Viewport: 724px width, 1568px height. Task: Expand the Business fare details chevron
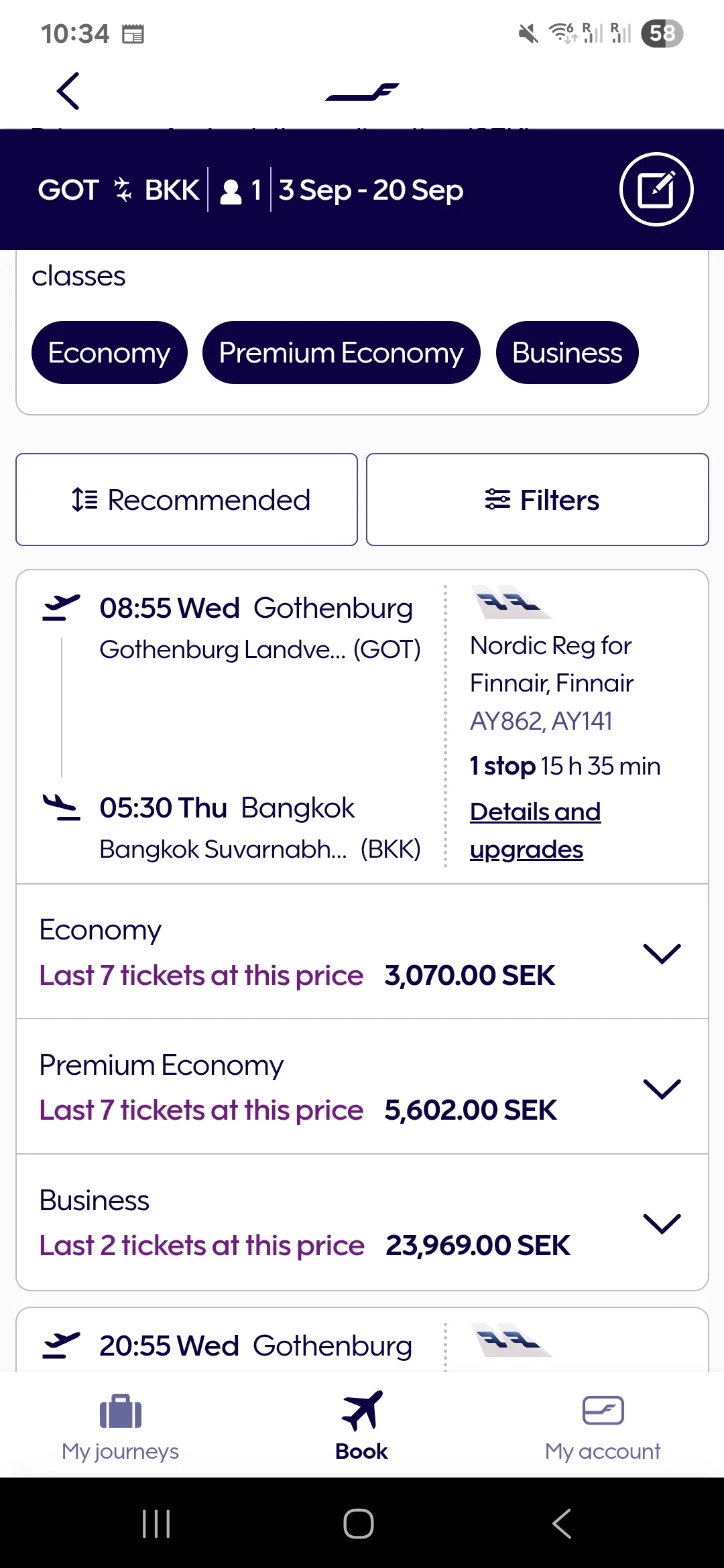point(662,1224)
